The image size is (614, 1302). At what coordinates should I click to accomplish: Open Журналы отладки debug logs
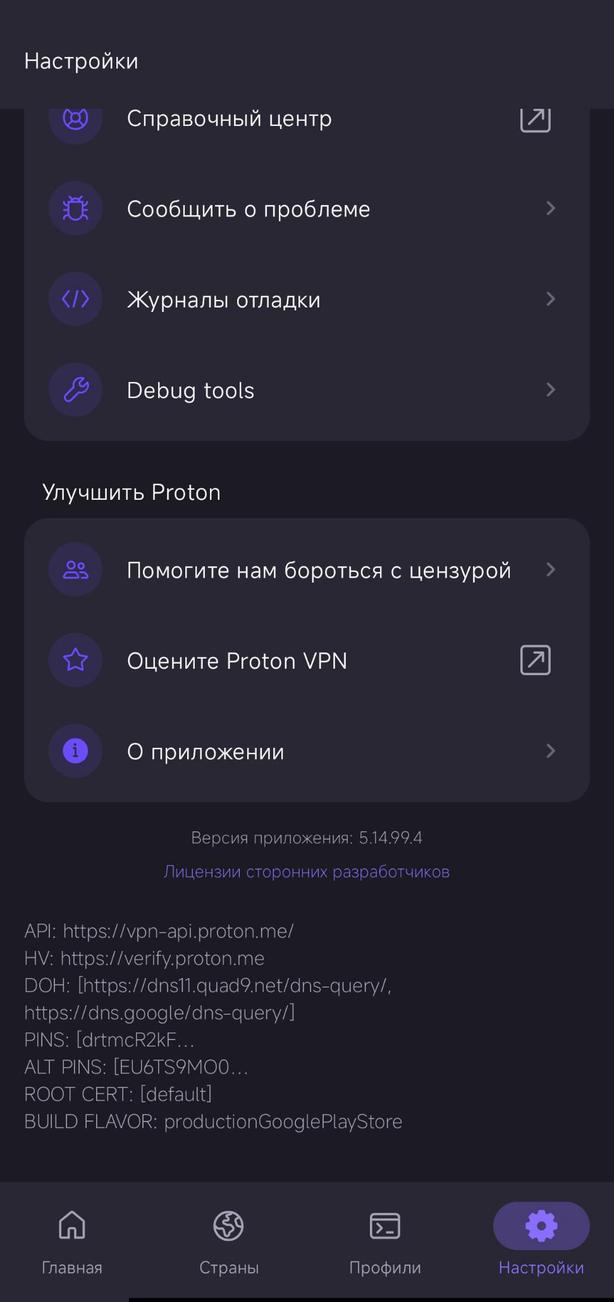tap(306, 300)
